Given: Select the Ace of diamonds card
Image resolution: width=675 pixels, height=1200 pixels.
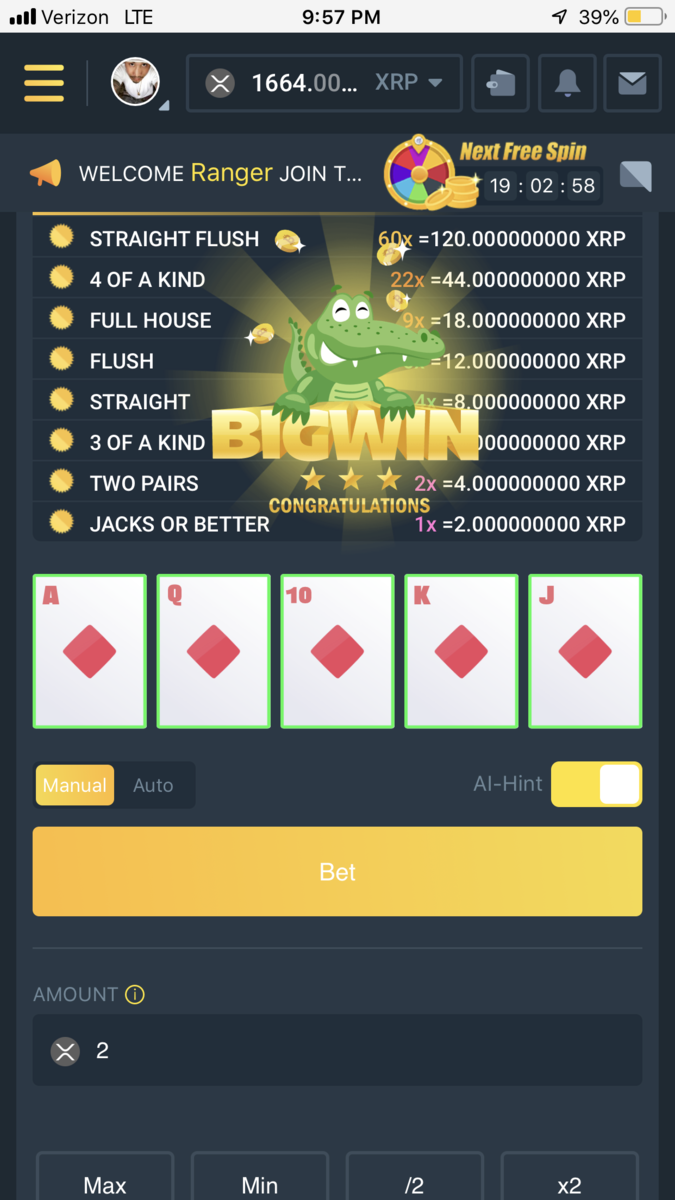Looking at the screenshot, I should tap(90, 651).
